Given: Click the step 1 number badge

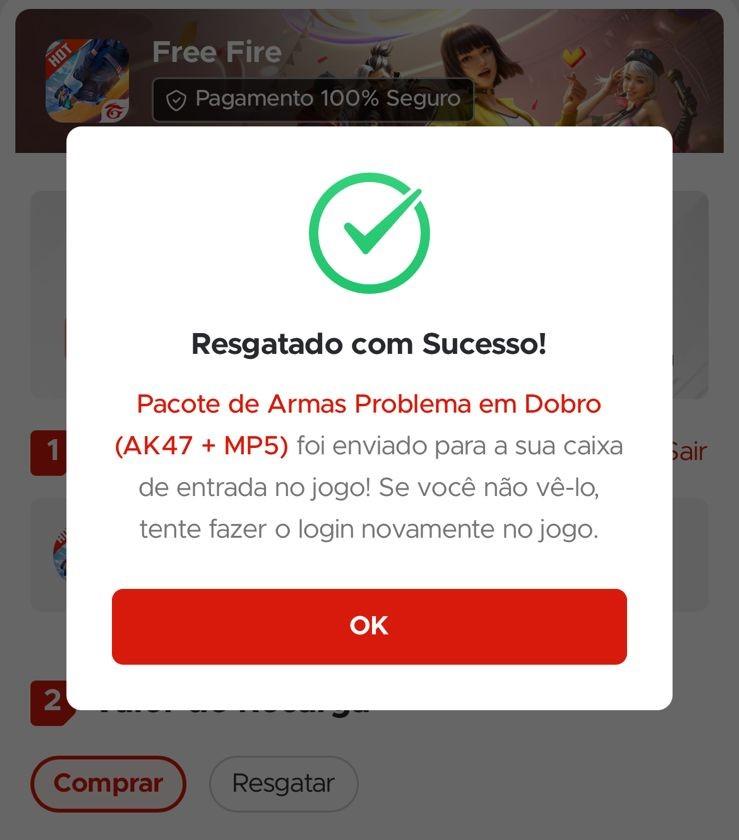Looking at the screenshot, I should [48, 451].
